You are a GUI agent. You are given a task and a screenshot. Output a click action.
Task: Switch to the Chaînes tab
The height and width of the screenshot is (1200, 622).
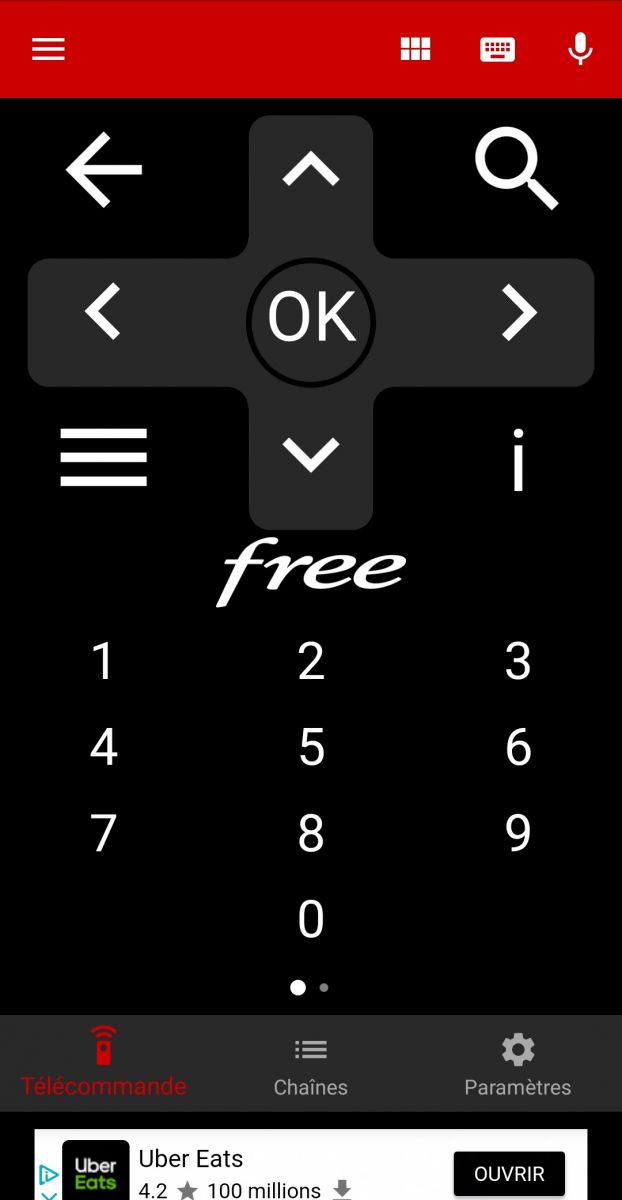311,1067
